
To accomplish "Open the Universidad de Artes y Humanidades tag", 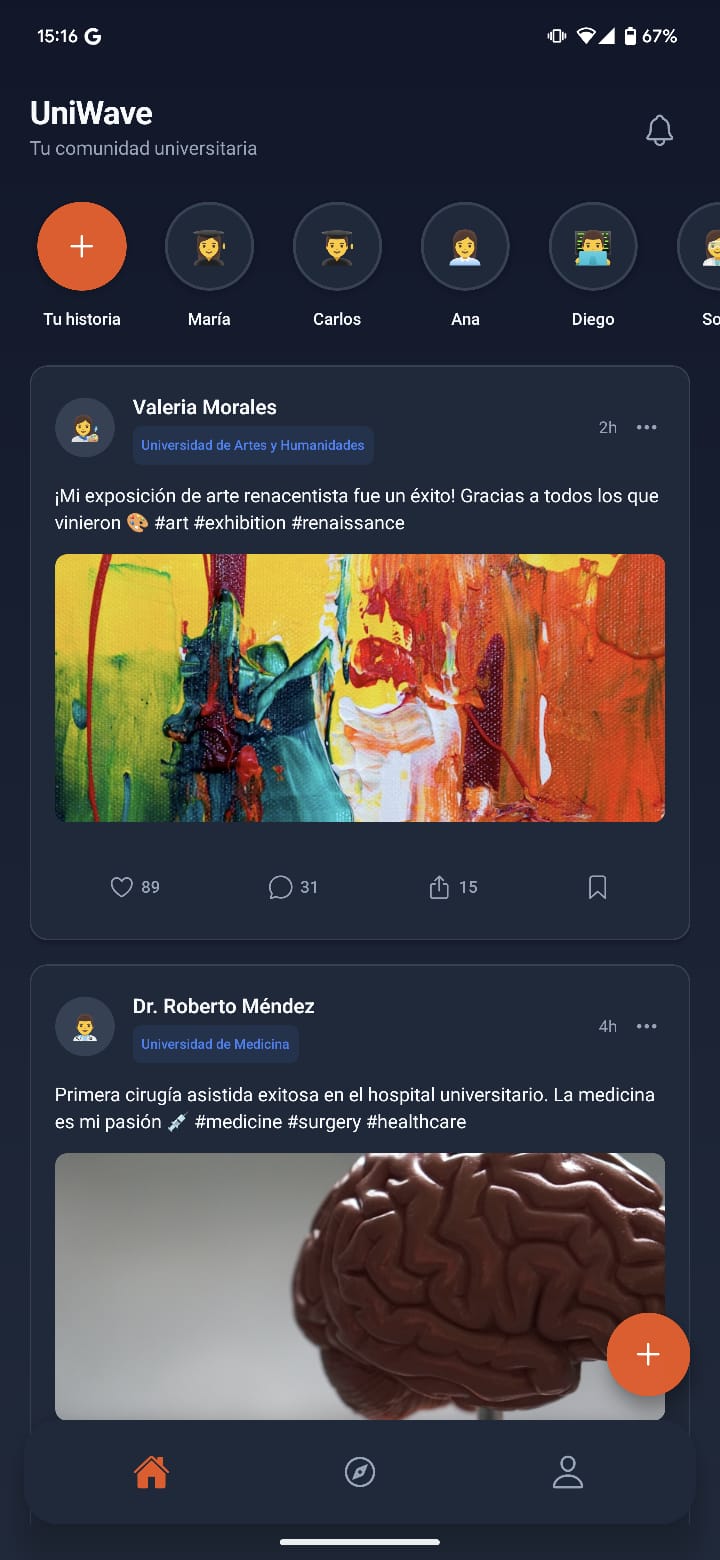I will [x=252, y=444].
